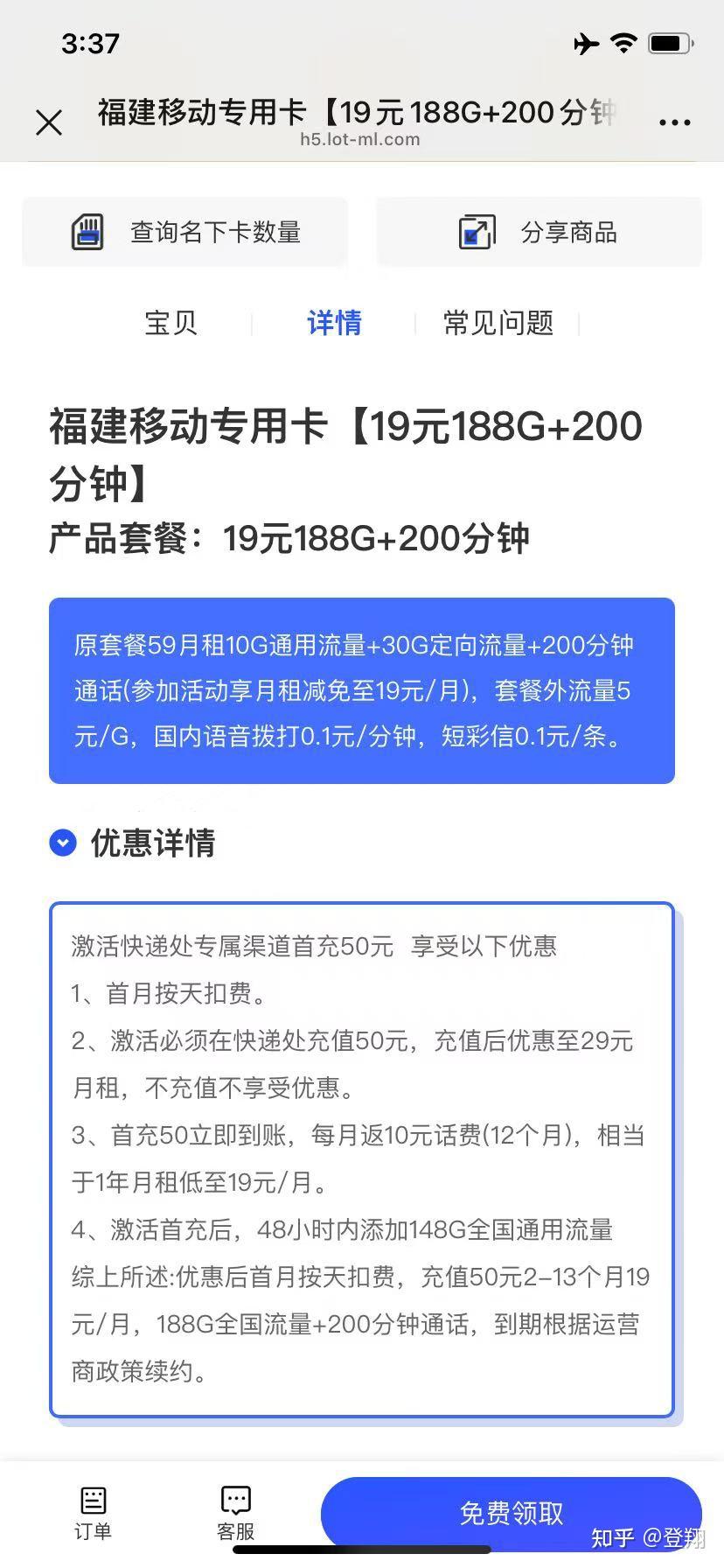Screen dimensions: 724x1568
Task: Tap the blue circle arrow beside 优惠详情
Action: (x=62, y=843)
